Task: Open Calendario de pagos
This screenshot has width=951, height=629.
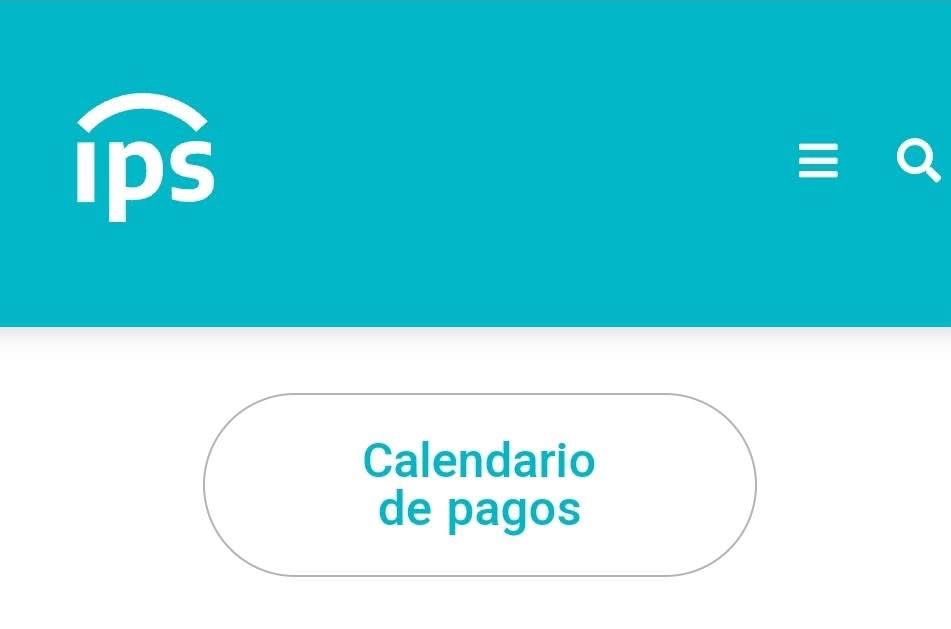Action: (x=479, y=485)
